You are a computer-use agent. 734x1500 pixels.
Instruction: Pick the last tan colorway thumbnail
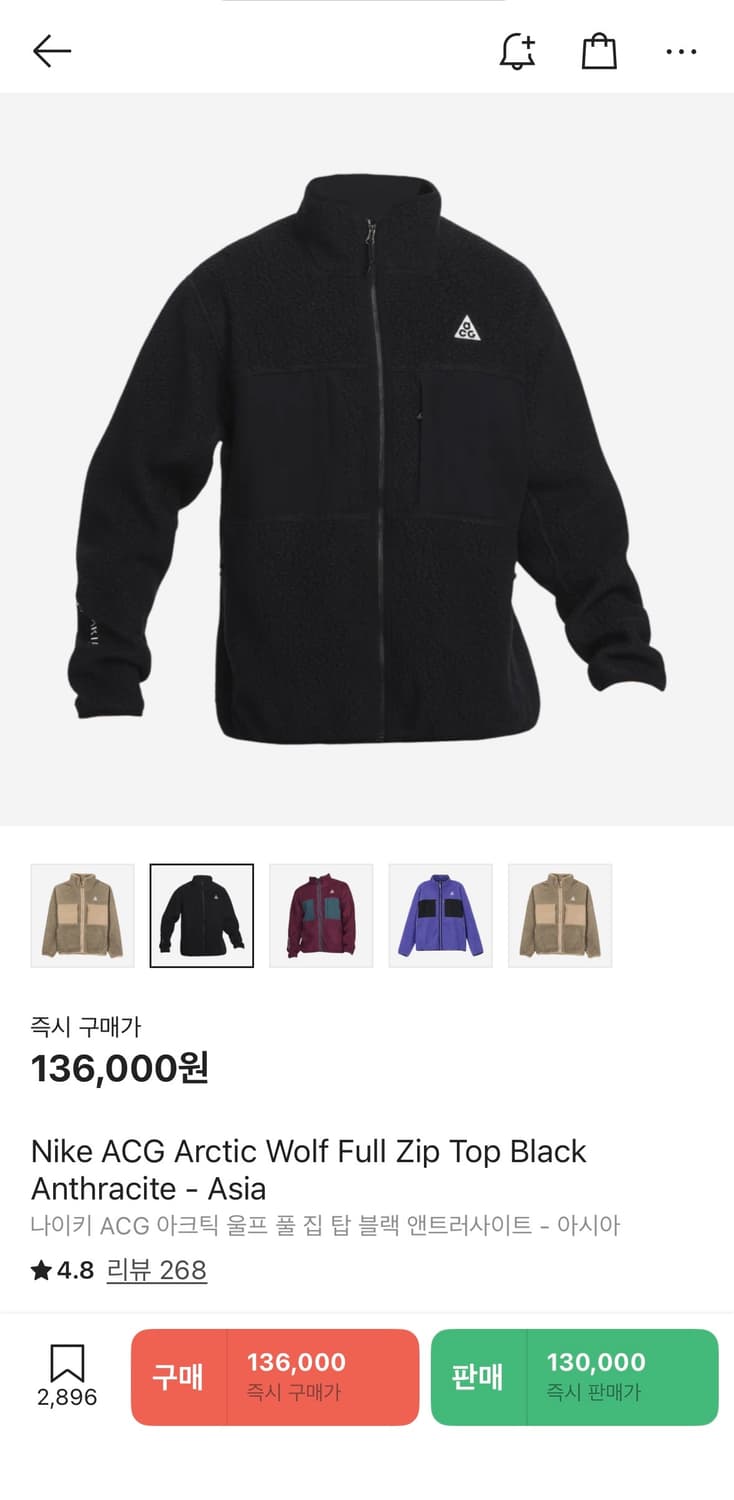pos(561,915)
